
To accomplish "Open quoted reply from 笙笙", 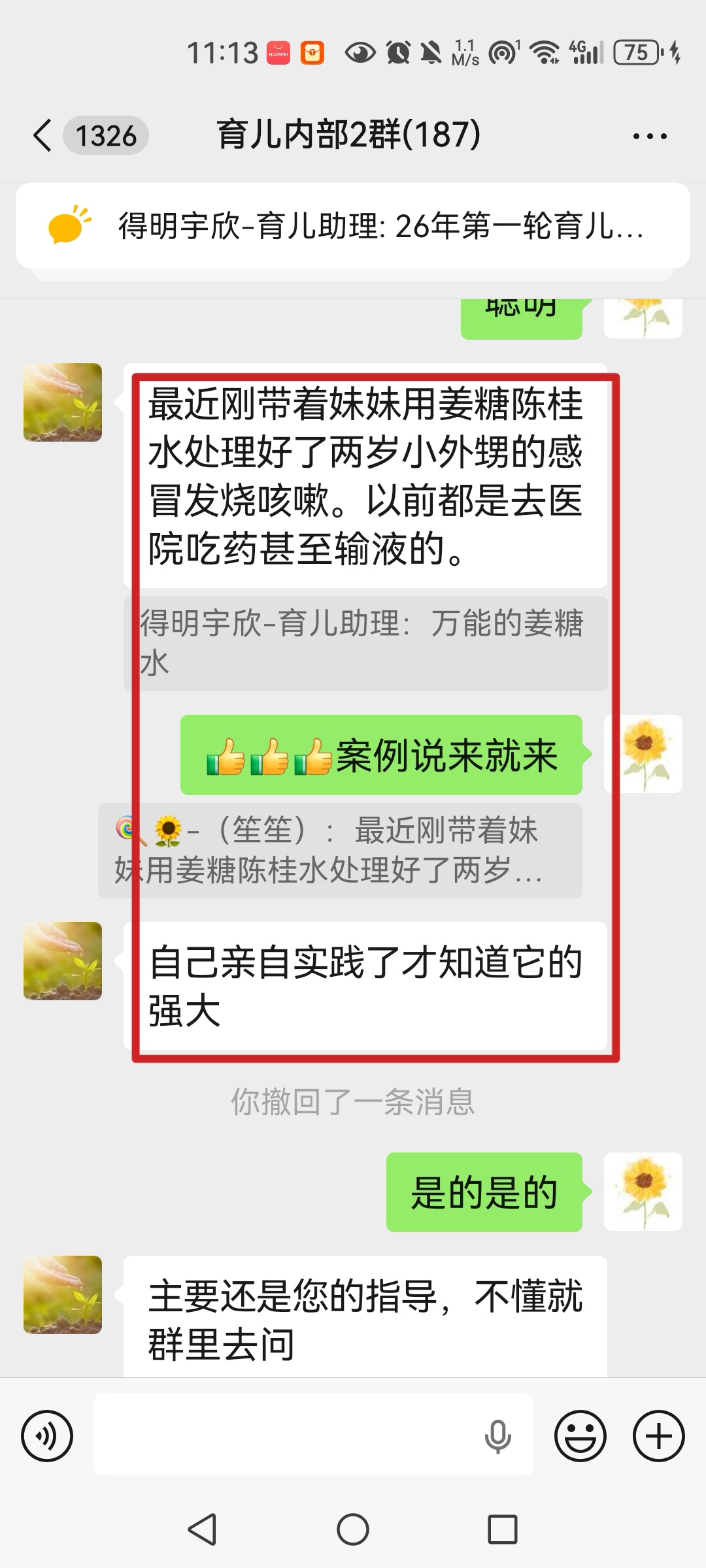I will (x=340, y=851).
